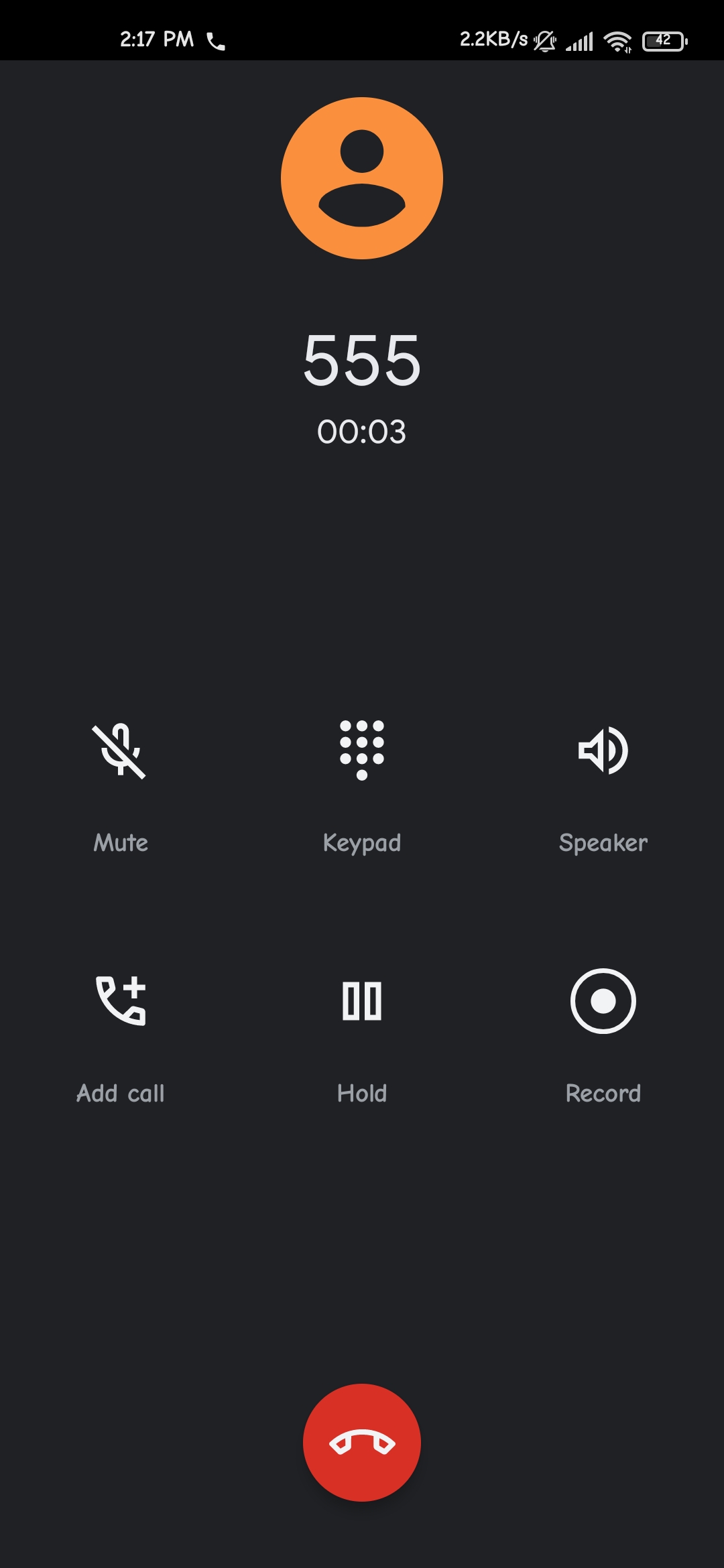The height and width of the screenshot is (1568, 724).
Task: Turn on the speaker
Action: pos(603,750)
